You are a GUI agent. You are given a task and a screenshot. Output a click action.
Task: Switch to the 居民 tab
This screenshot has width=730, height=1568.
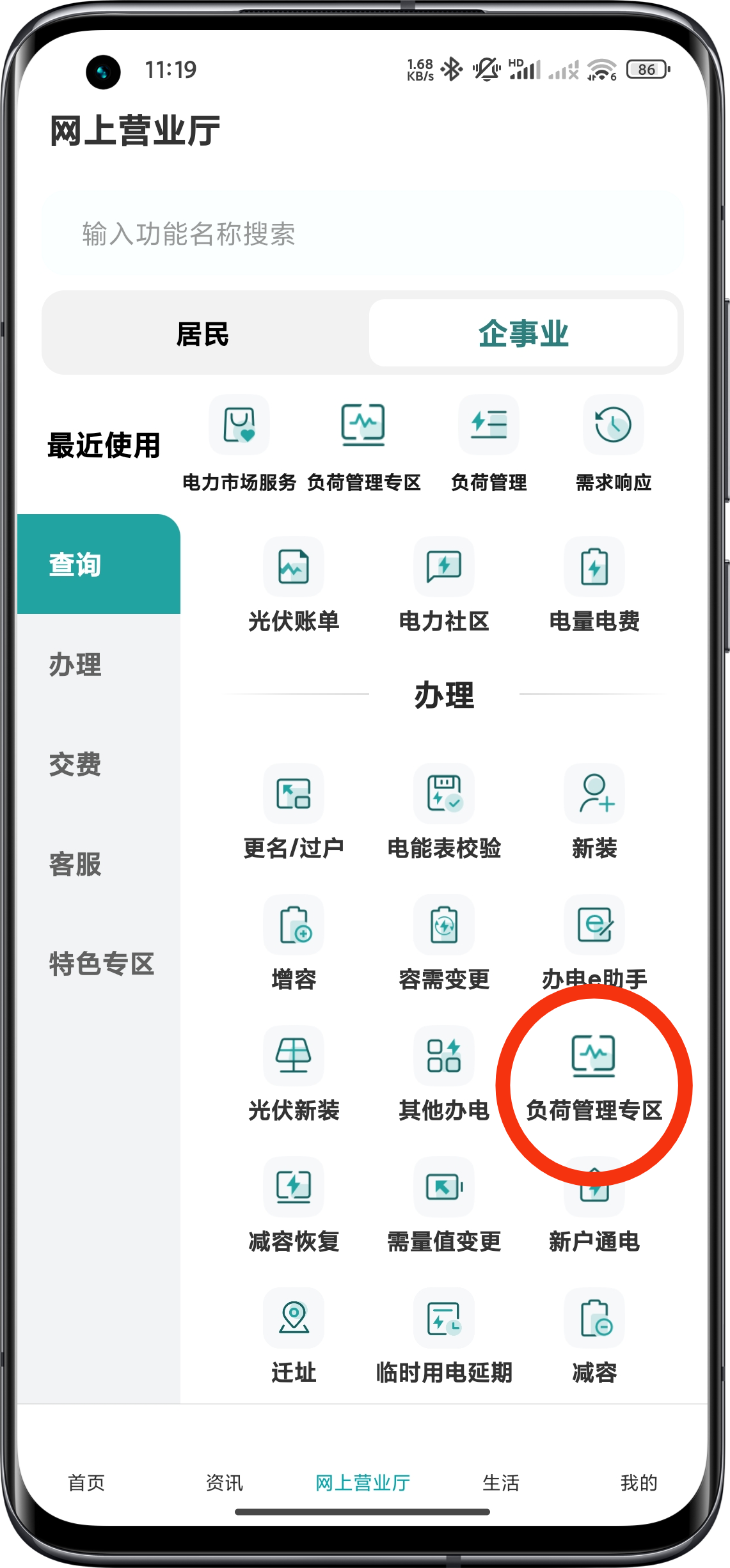click(203, 334)
